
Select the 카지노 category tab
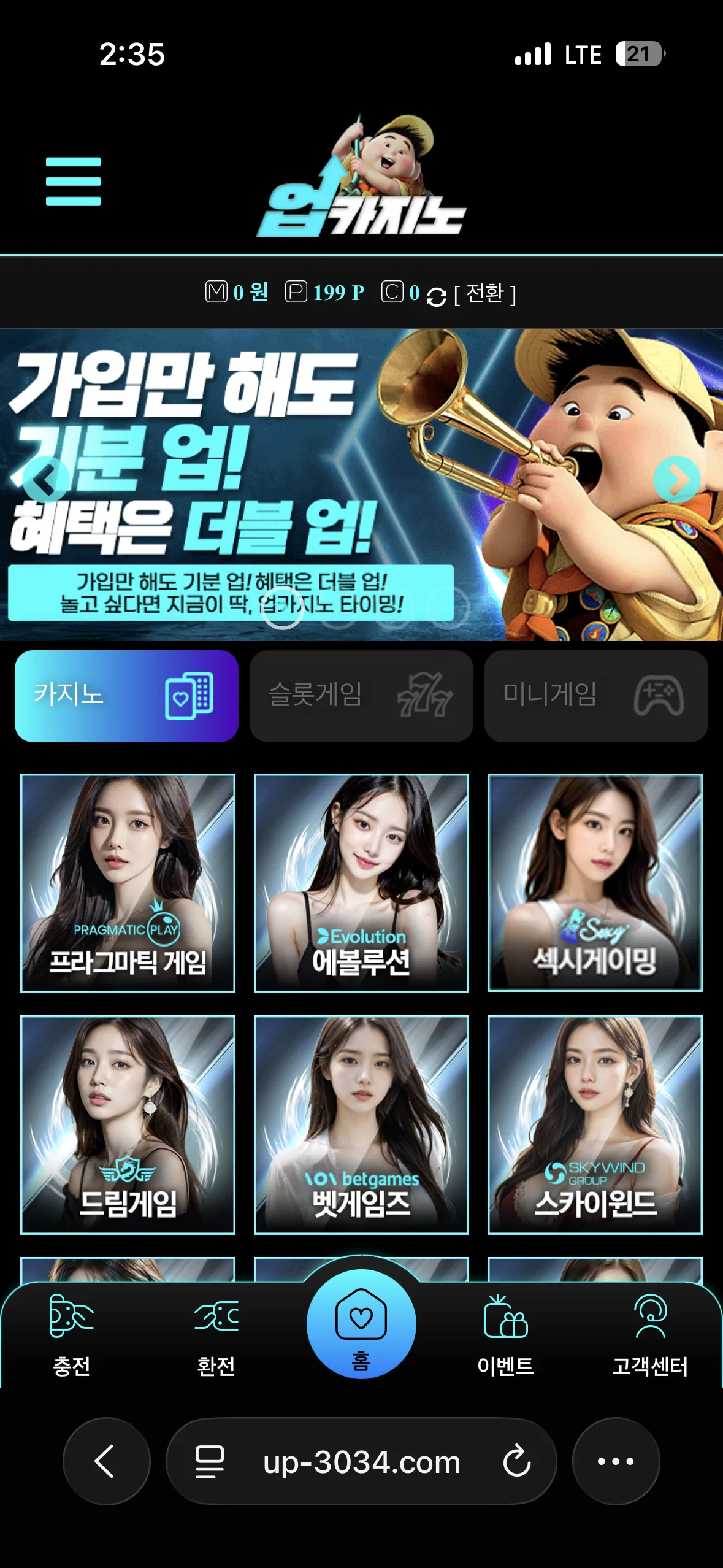[126, 696]
